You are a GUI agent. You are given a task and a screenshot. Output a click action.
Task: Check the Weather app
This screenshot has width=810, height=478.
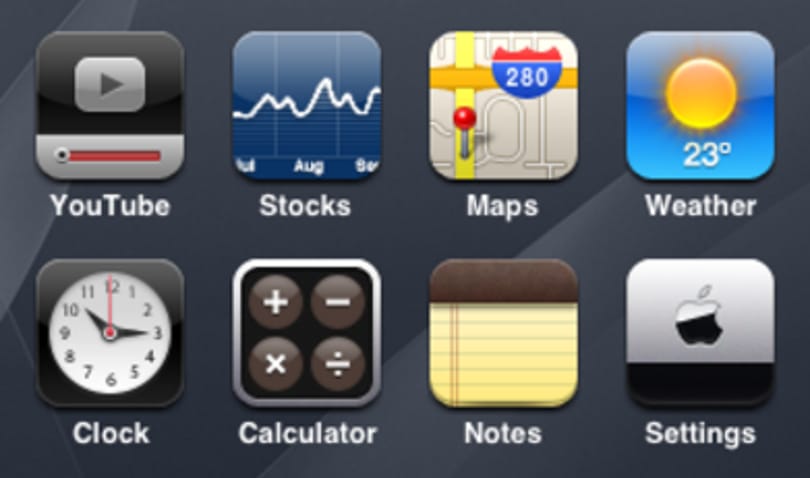coord(700,106)
